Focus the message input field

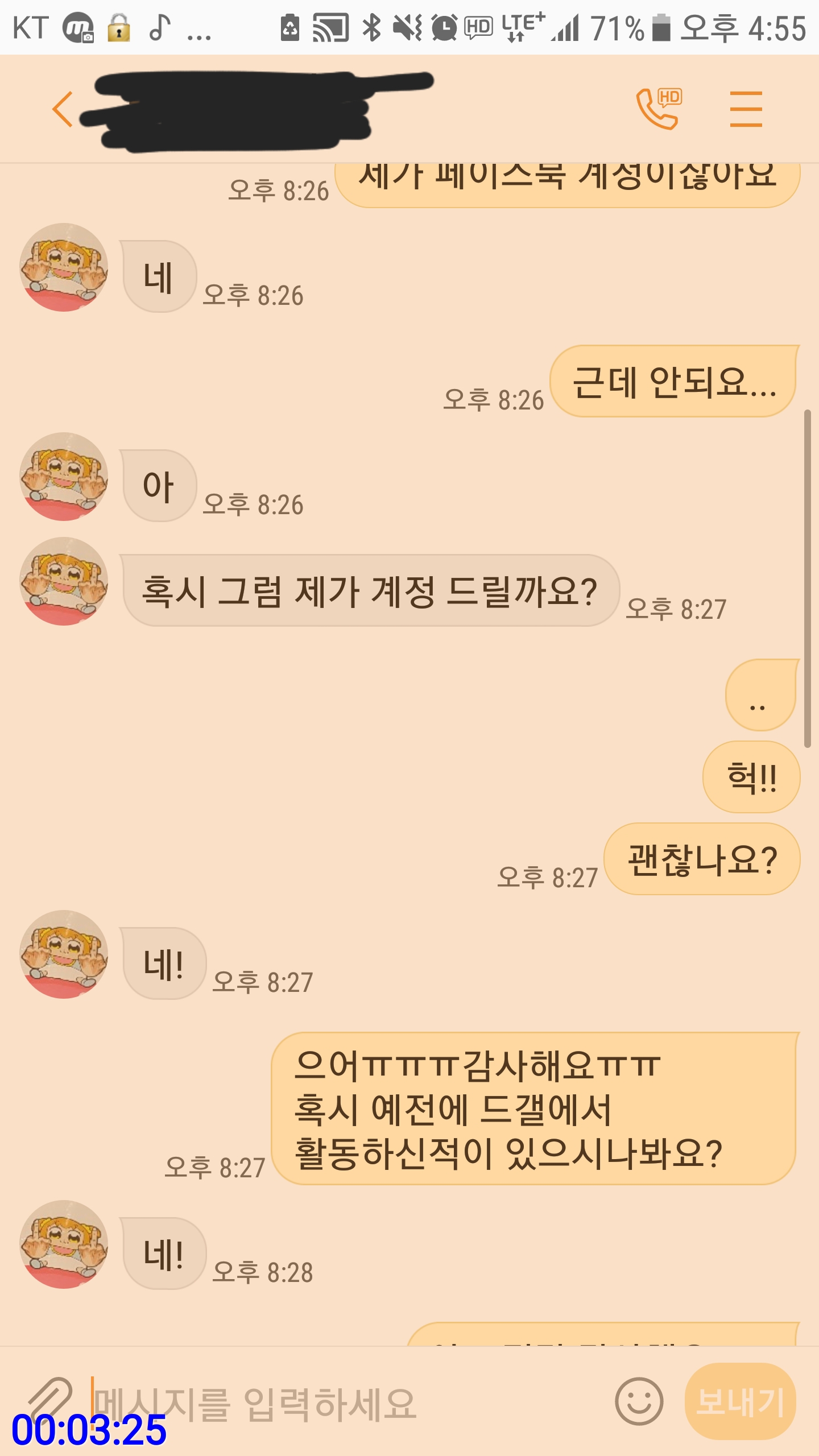(341, 1403)
